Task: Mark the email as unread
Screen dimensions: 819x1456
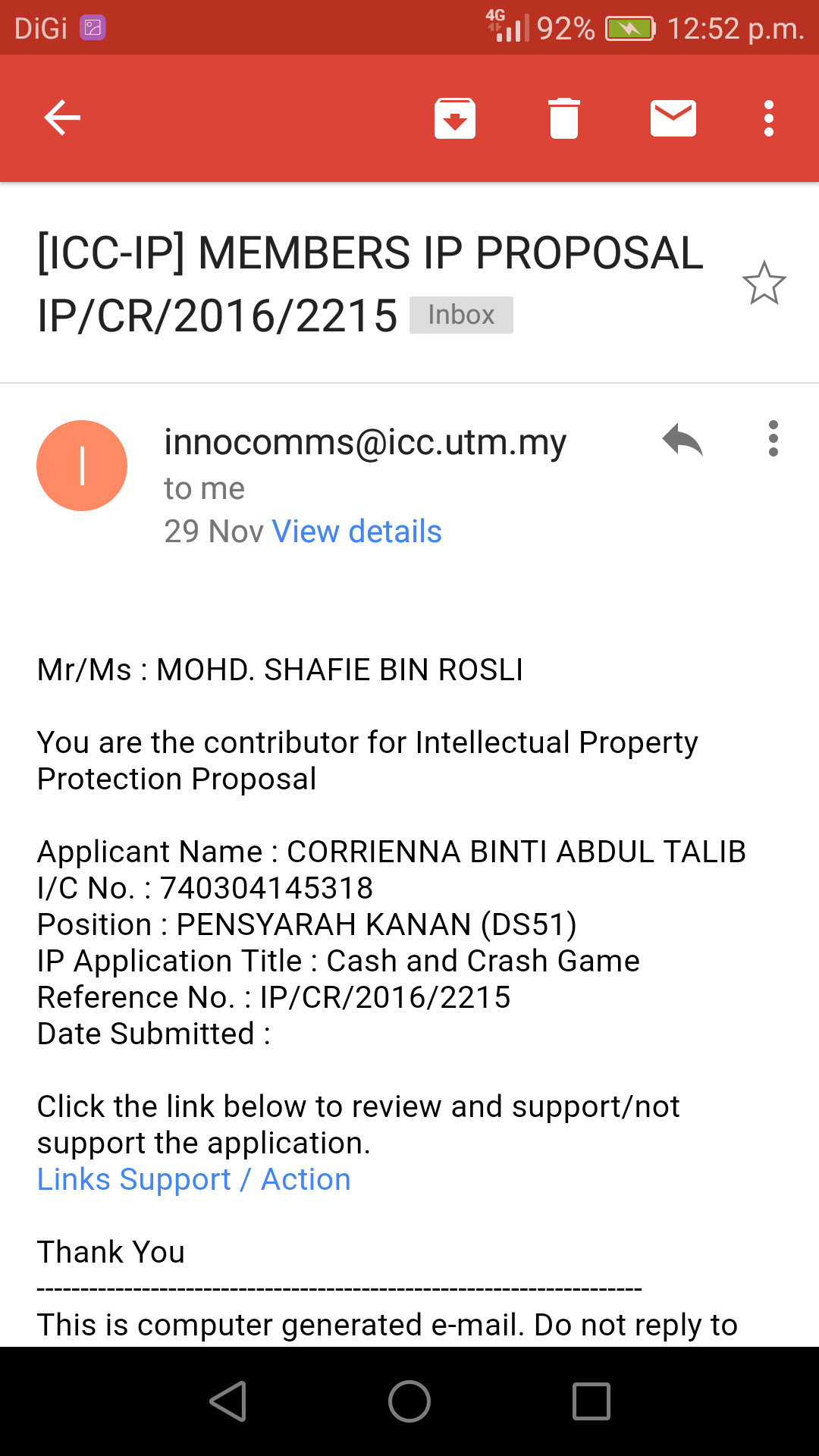Action: point(673,118)
